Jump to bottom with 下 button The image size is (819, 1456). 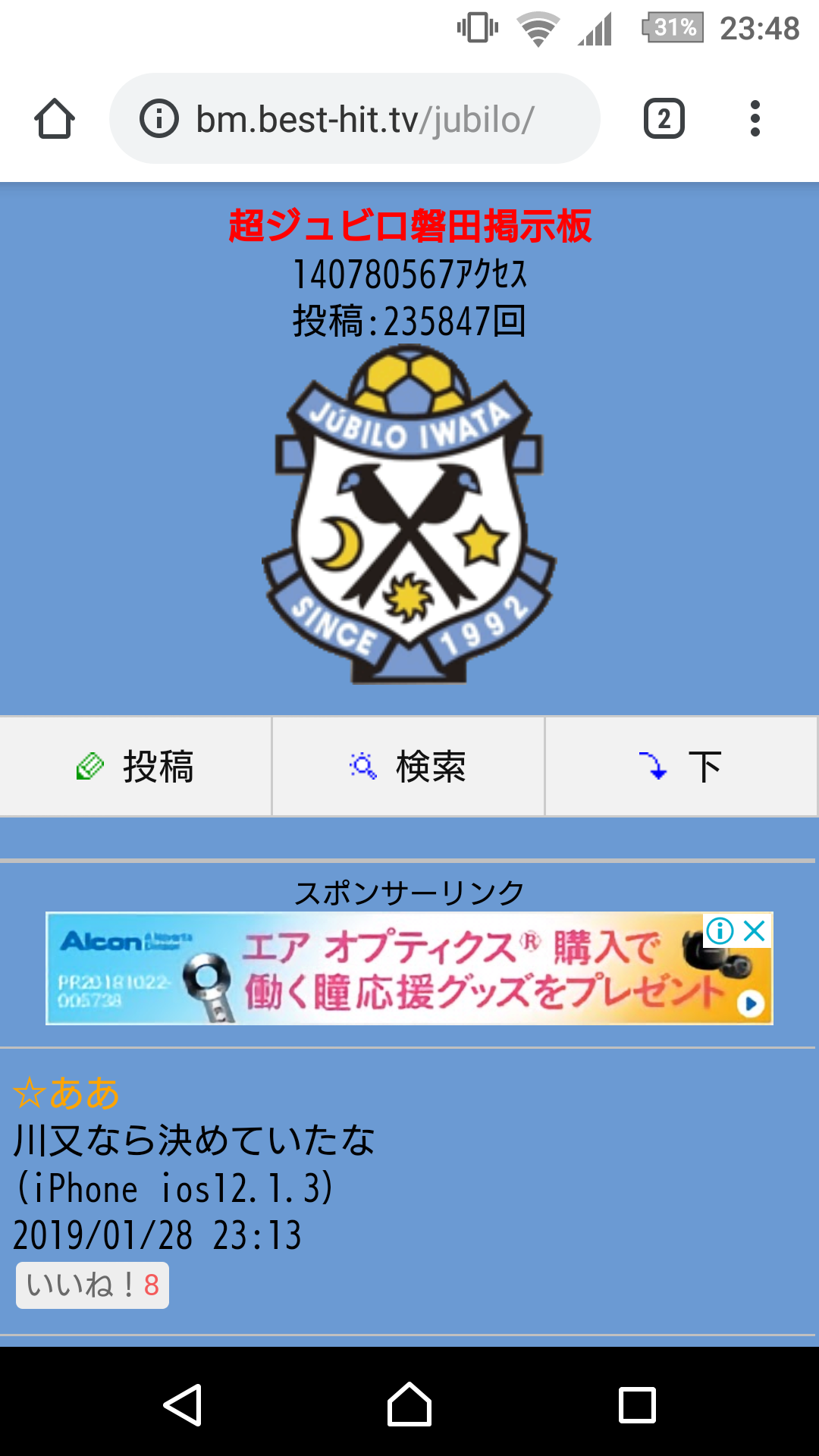tap(680, 766)
